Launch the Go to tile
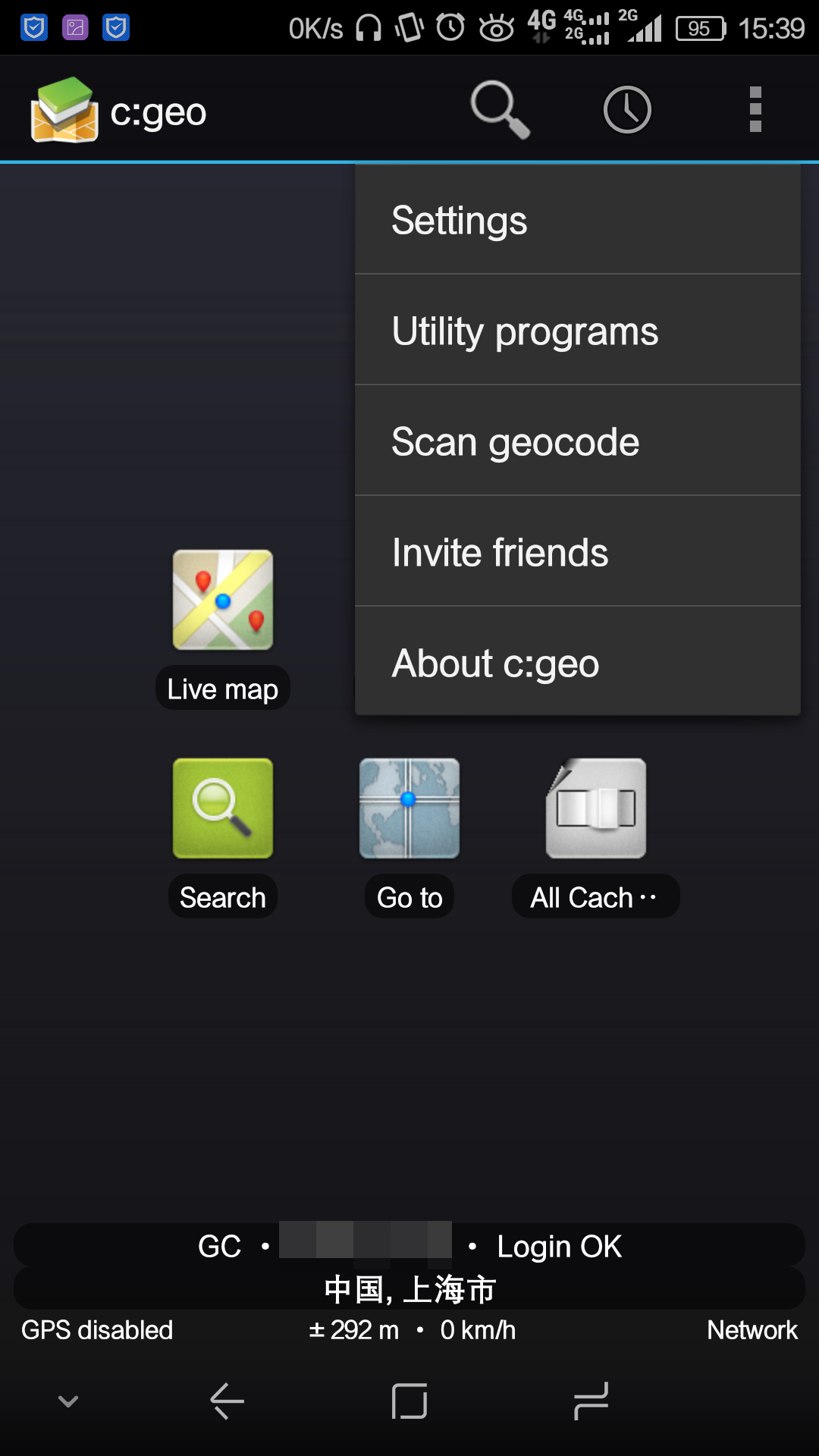 pyautogui.click(x=409, y=809)
